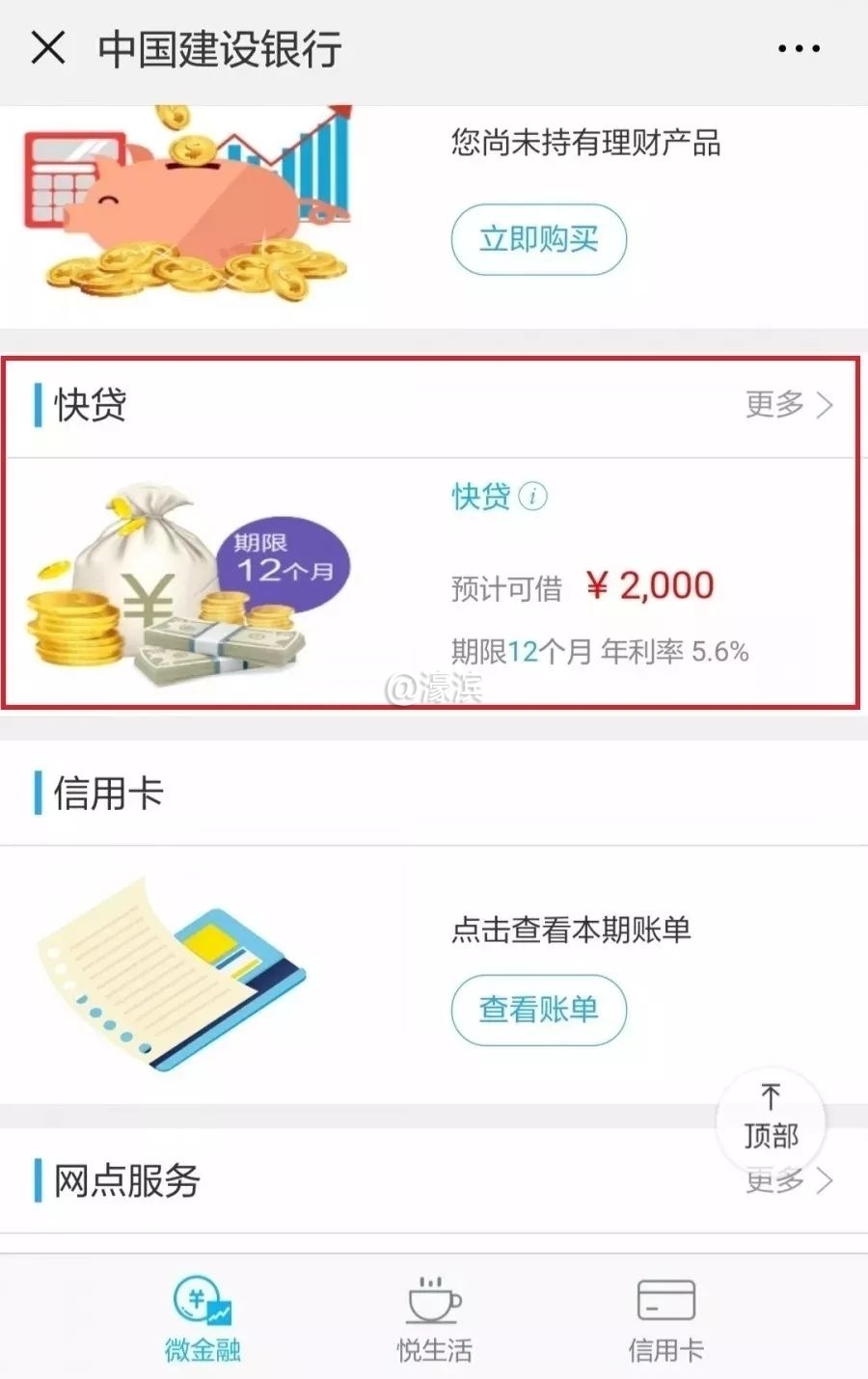Jump back to top with 顶部

point(771,1119)
